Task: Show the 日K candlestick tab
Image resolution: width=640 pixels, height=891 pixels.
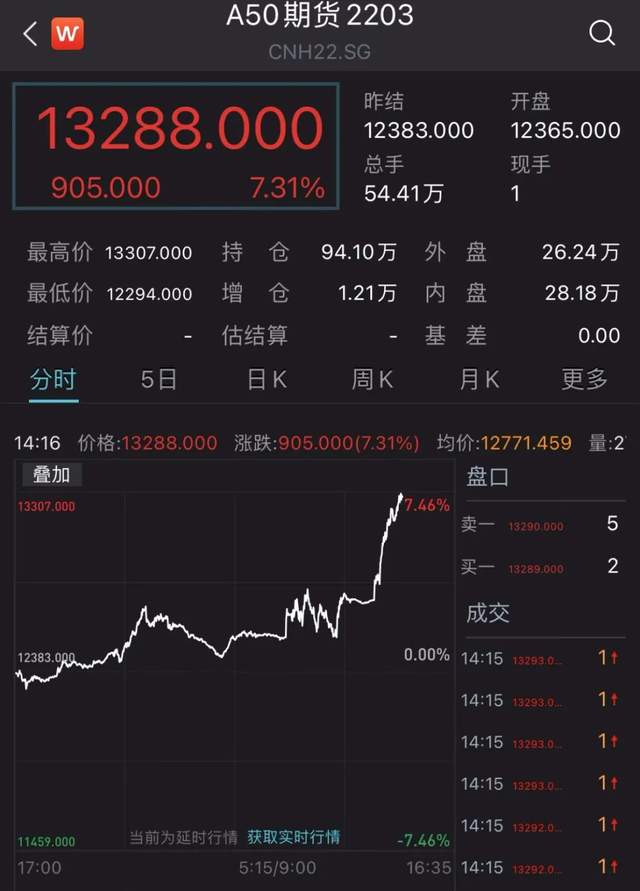Action: 266,380
